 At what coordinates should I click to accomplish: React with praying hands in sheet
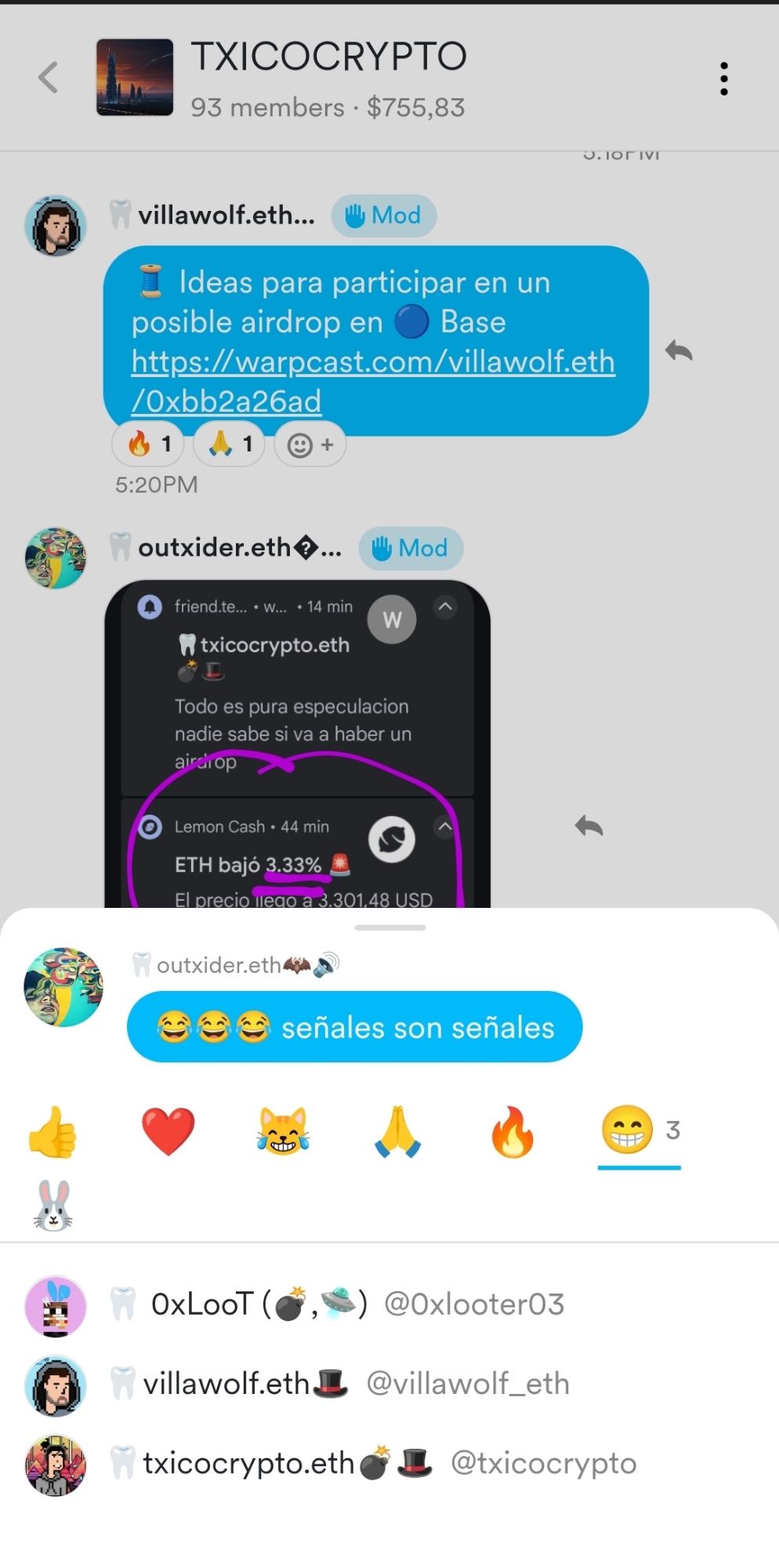(x=398, y=1131)
